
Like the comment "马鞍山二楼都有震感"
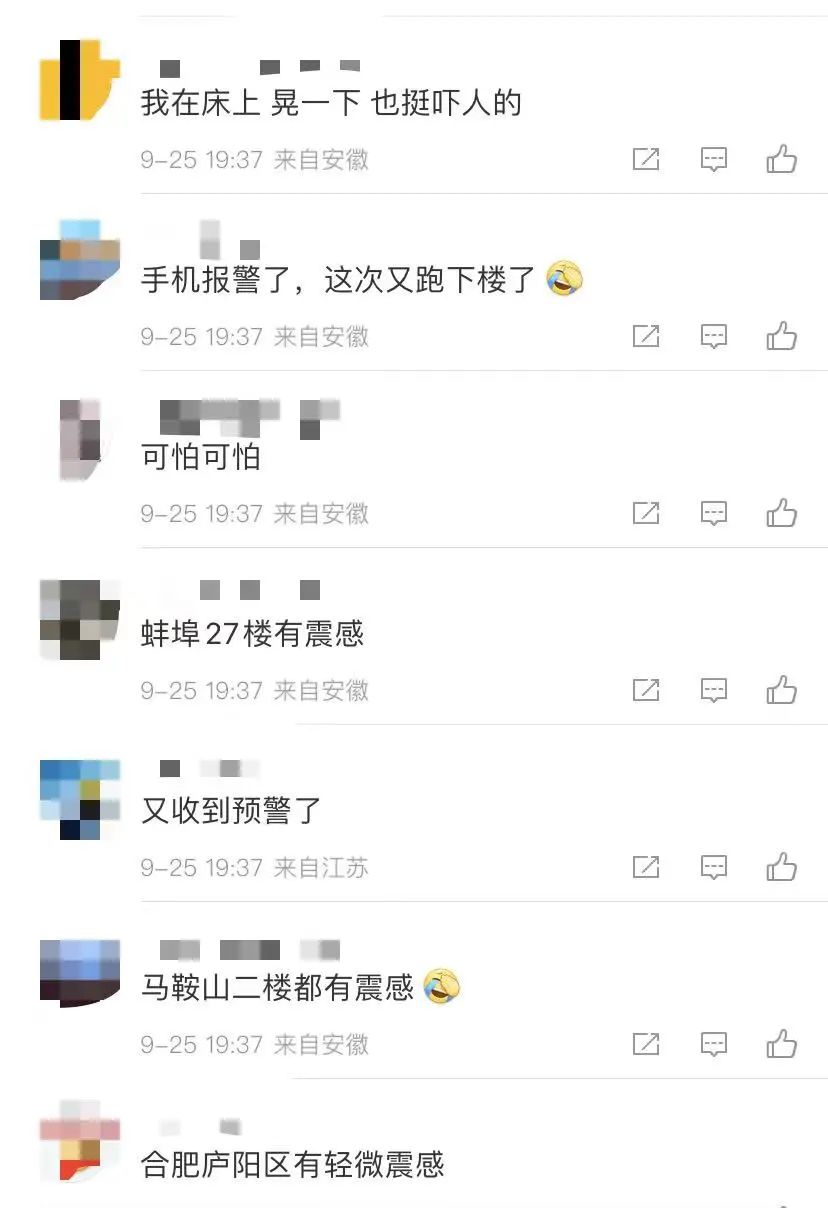tap(781, 1044)
